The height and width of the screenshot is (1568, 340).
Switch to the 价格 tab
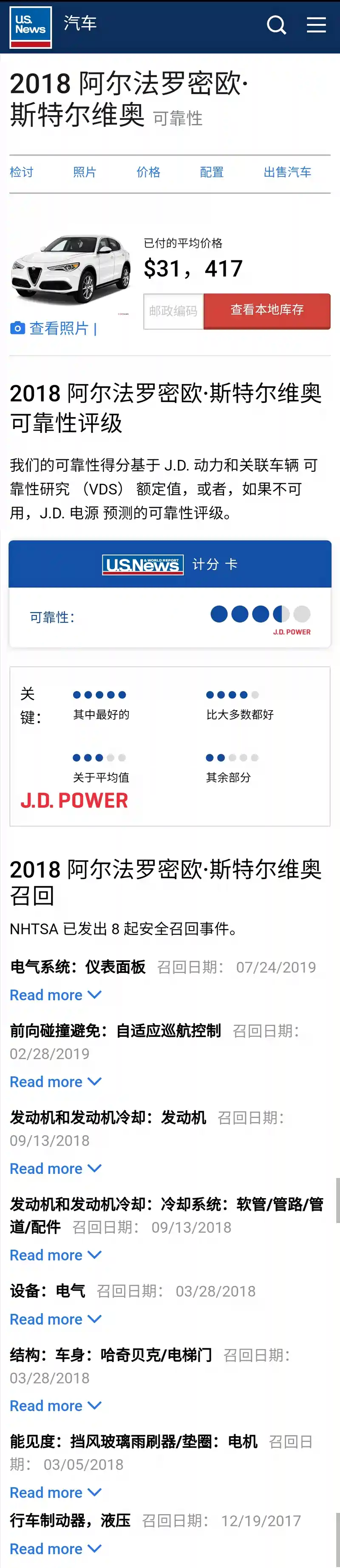point(149,172)
